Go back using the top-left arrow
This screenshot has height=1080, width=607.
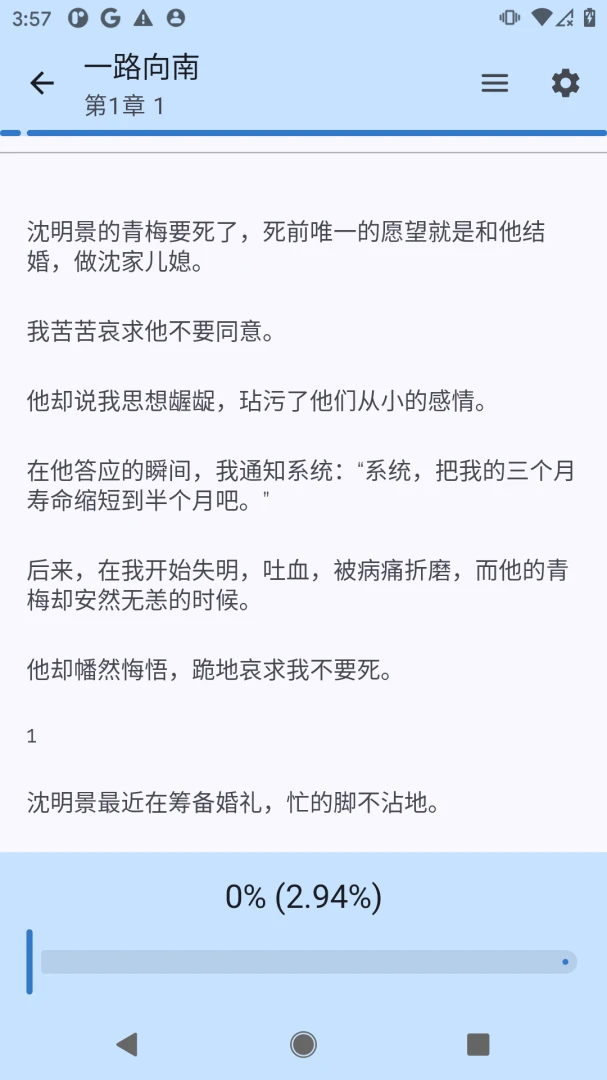[x=42, y=83]
